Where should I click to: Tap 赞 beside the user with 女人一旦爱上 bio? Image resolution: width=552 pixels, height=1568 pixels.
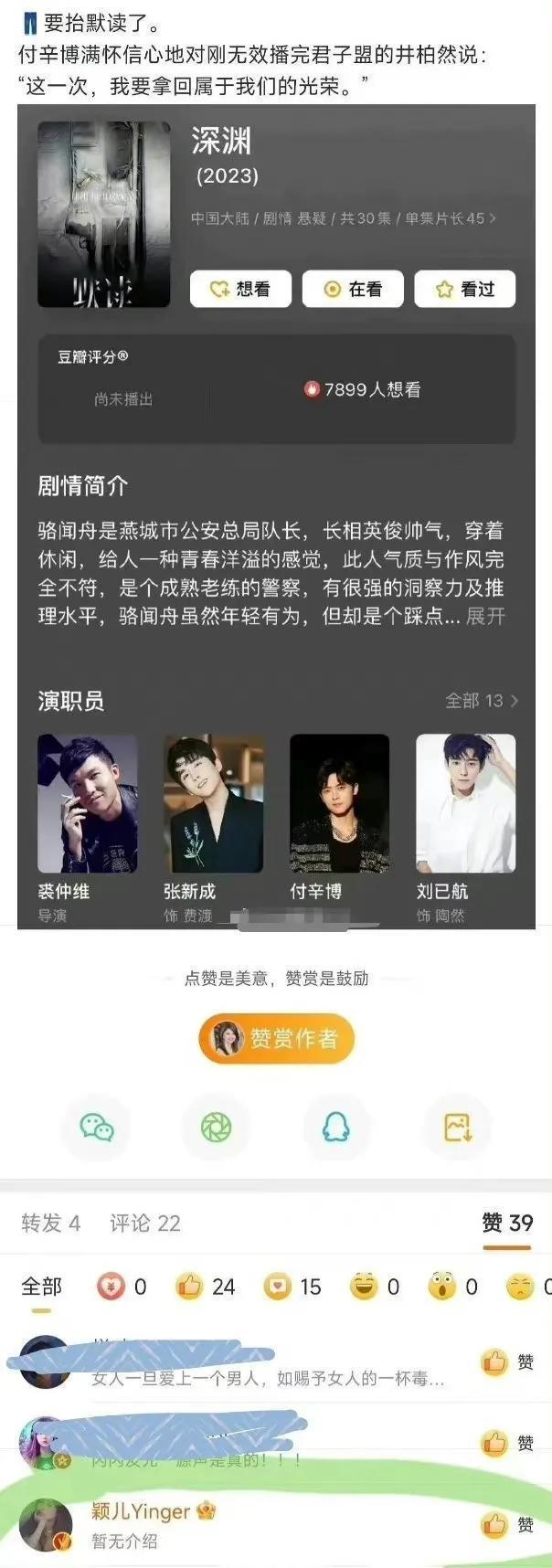pyautogui.click(x=507, y=1362)
